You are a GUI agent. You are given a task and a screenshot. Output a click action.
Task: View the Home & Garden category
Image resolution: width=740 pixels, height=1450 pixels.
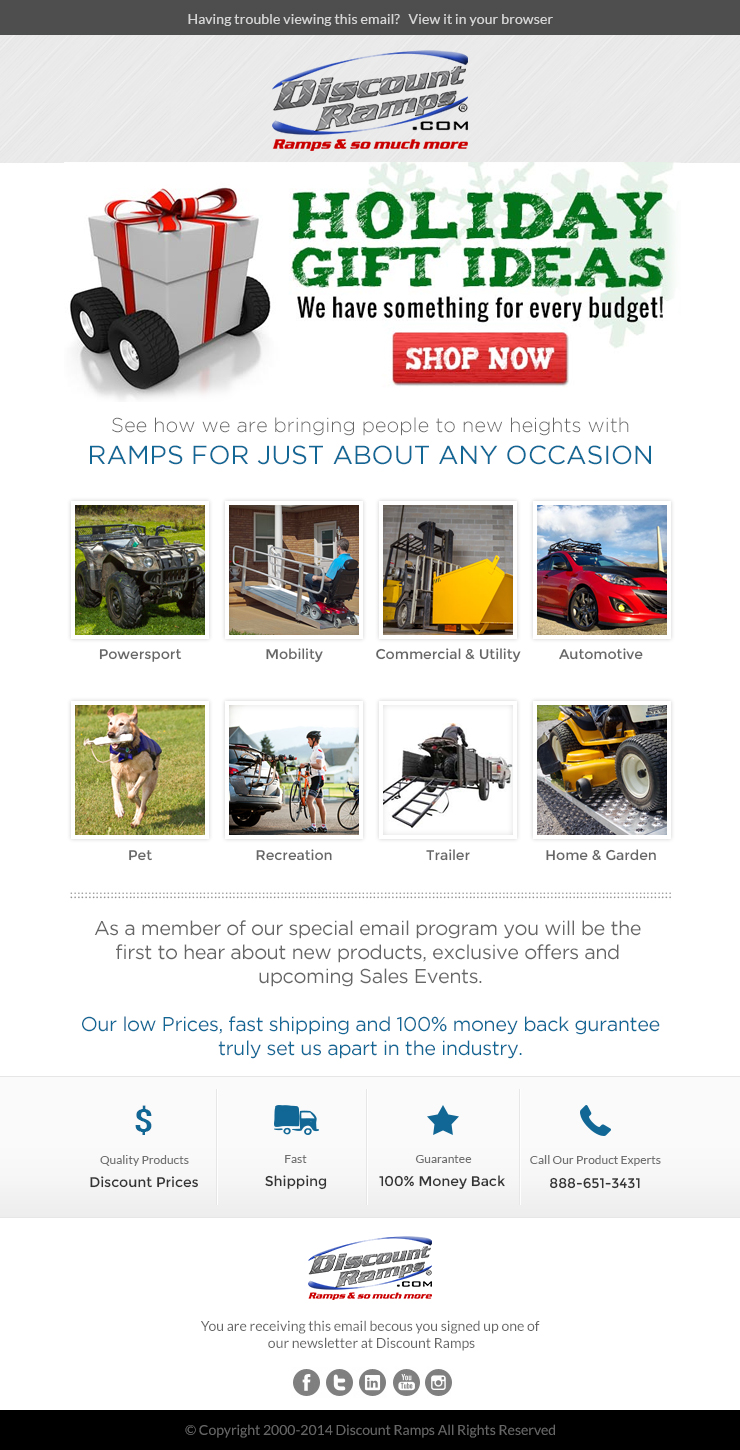click(x=601, y=770)
